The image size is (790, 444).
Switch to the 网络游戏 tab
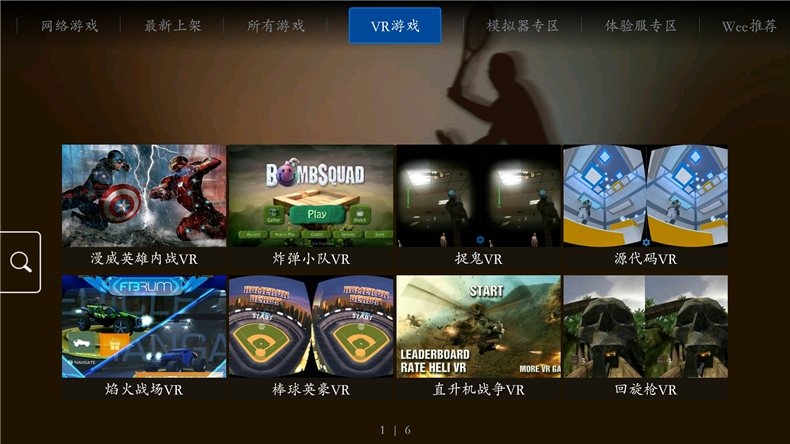coord(69,26)
